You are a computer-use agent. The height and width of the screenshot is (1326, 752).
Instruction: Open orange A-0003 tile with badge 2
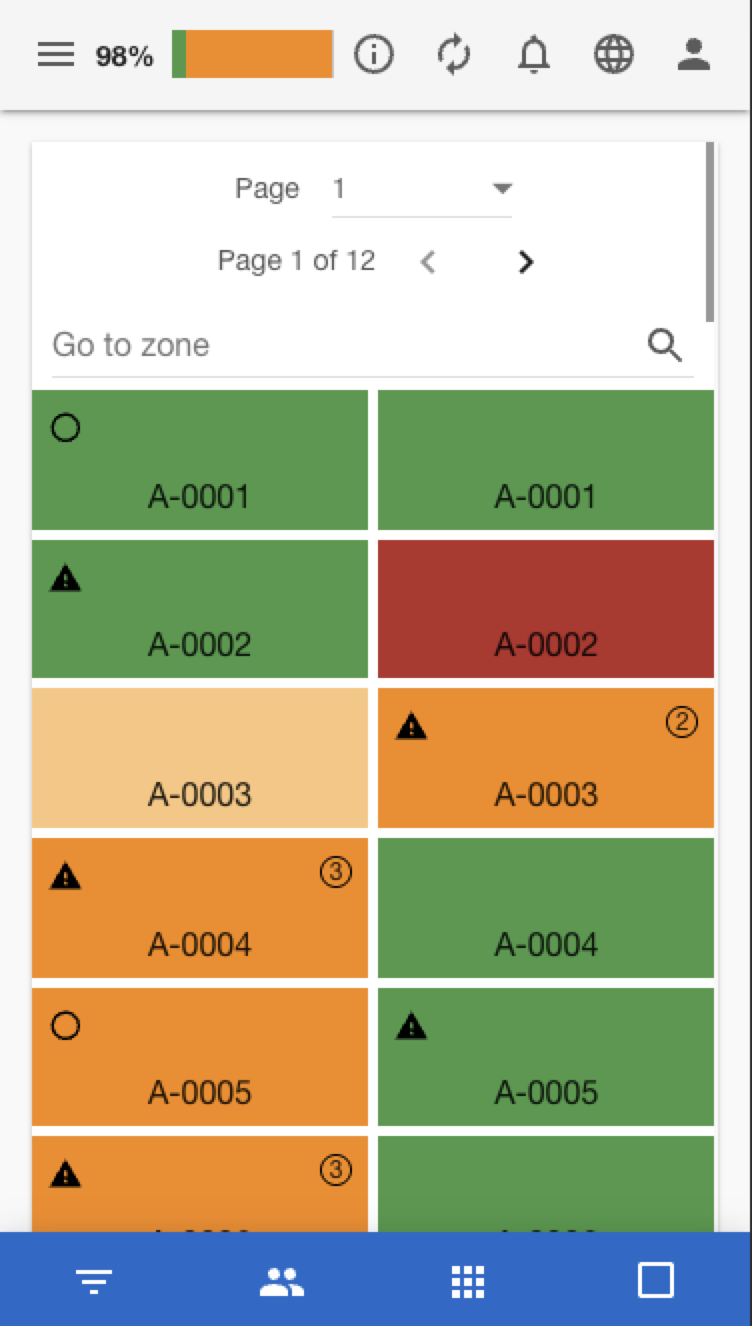[x=546, y=758]
